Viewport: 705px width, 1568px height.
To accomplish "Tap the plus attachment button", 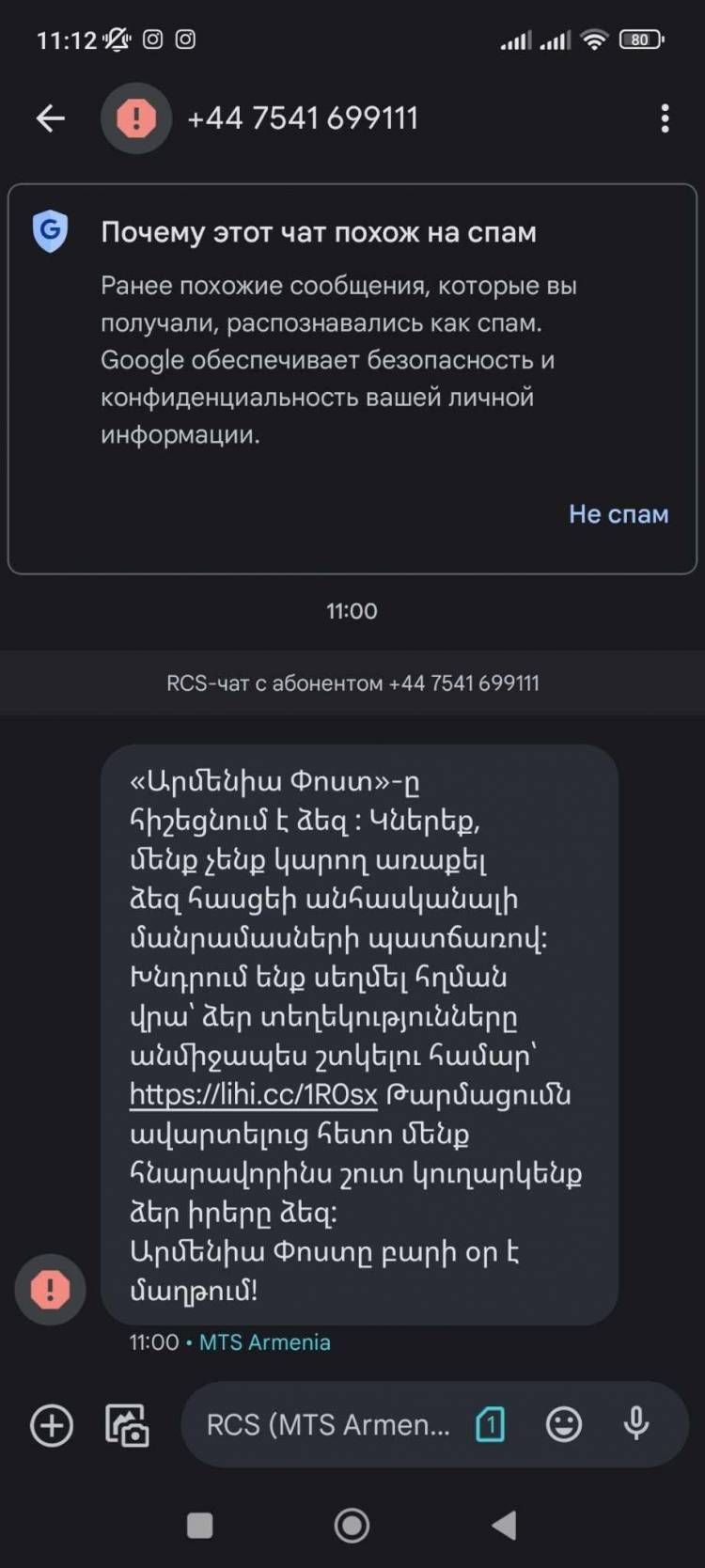I will pos(52,1425).
